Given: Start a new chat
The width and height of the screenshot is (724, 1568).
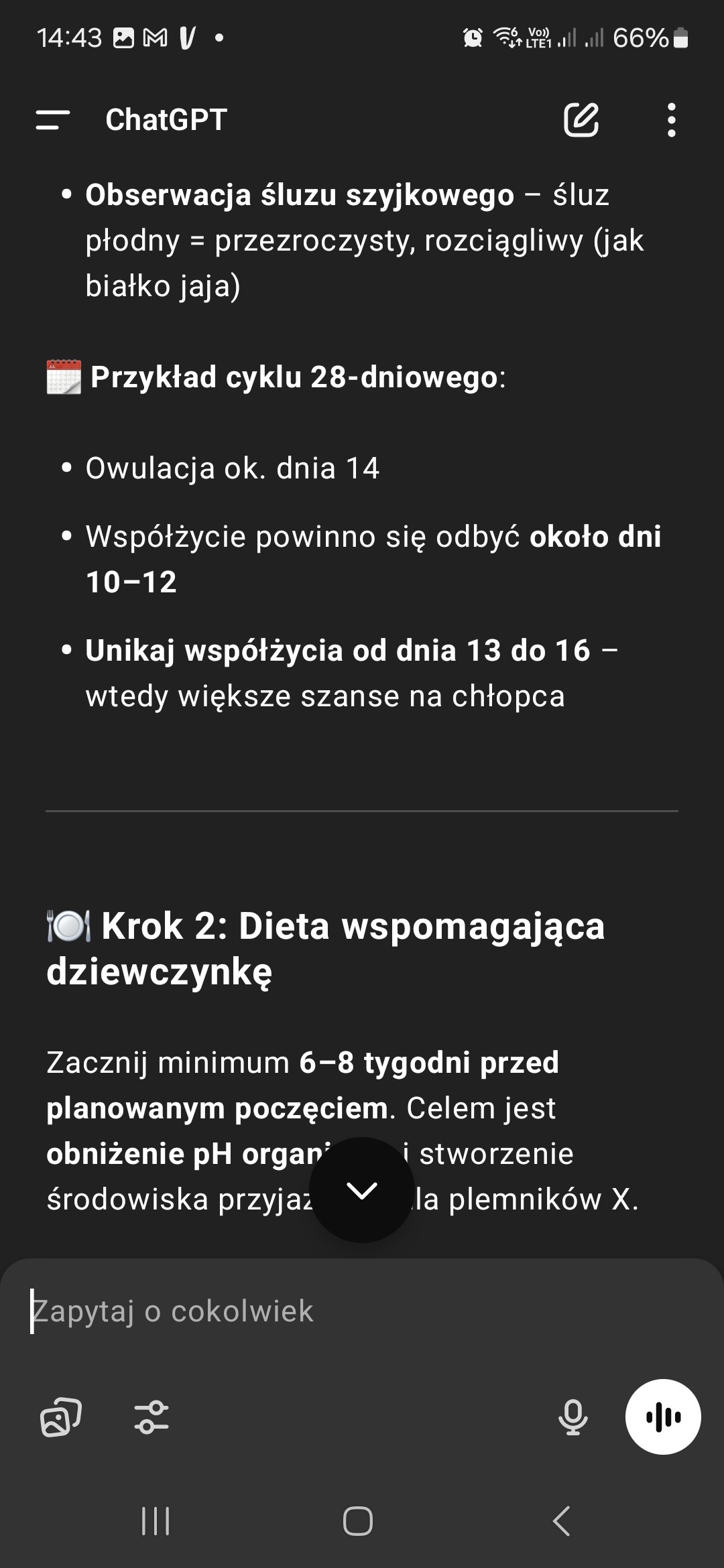Looking at the screenshot, I should click(x=581, y=120).
